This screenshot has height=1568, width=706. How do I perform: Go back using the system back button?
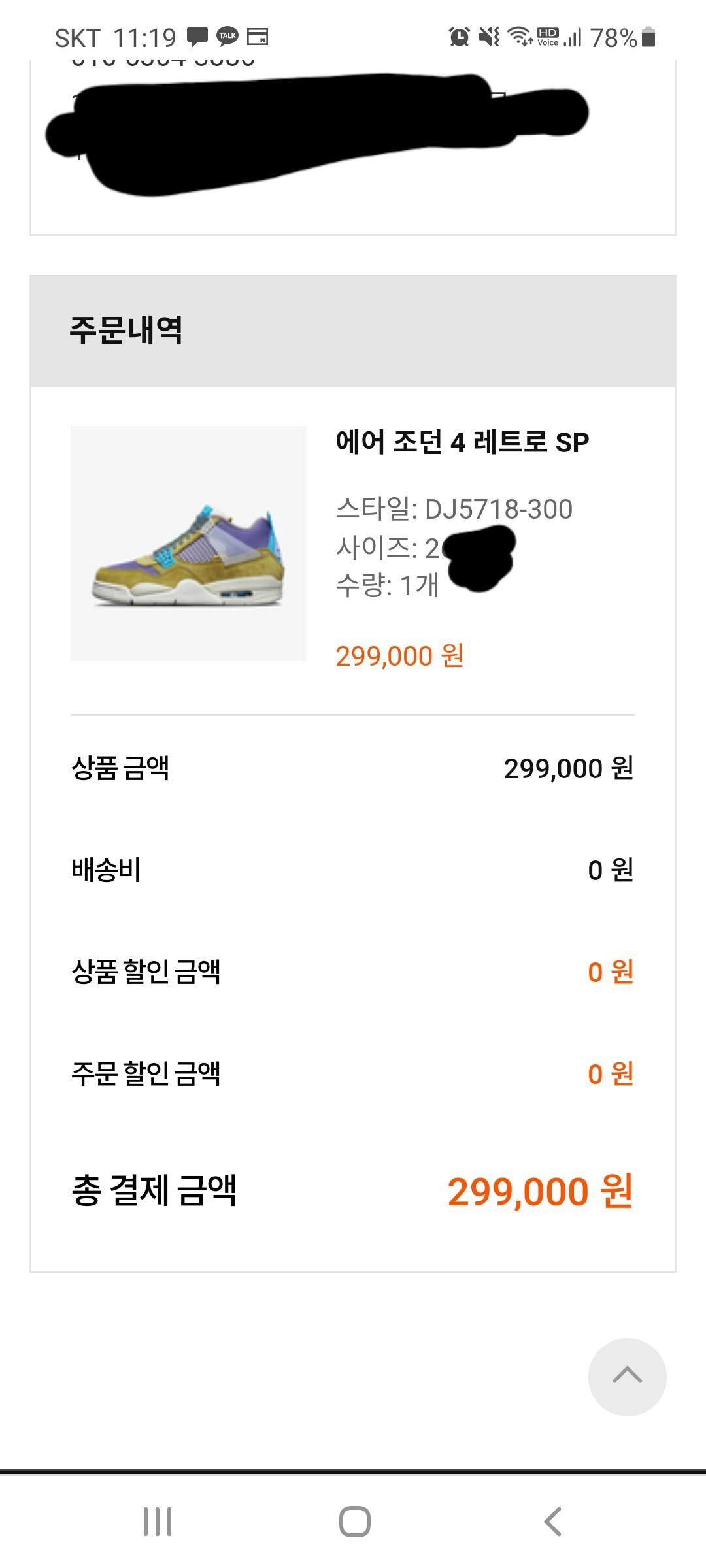pos(553,1522)
